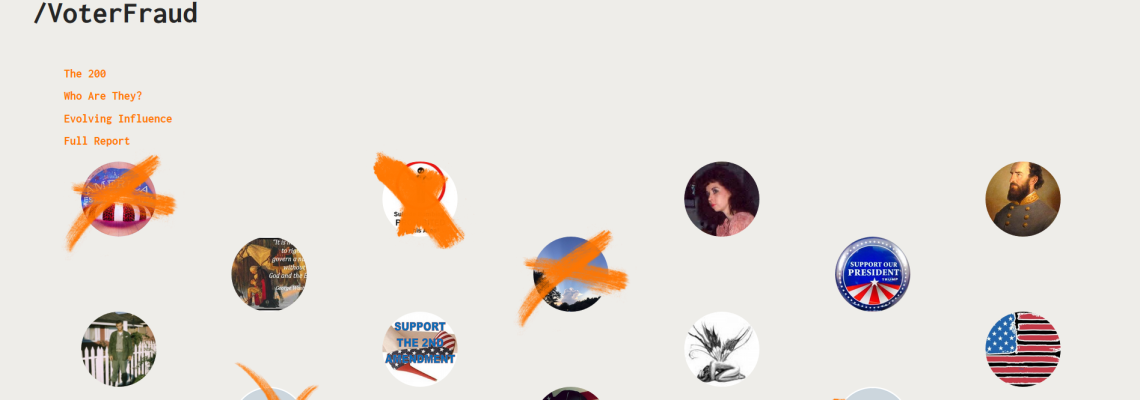Tap the torn American flag avatar
Viewport: 1140px width, 400px height.
point(1022,349)
